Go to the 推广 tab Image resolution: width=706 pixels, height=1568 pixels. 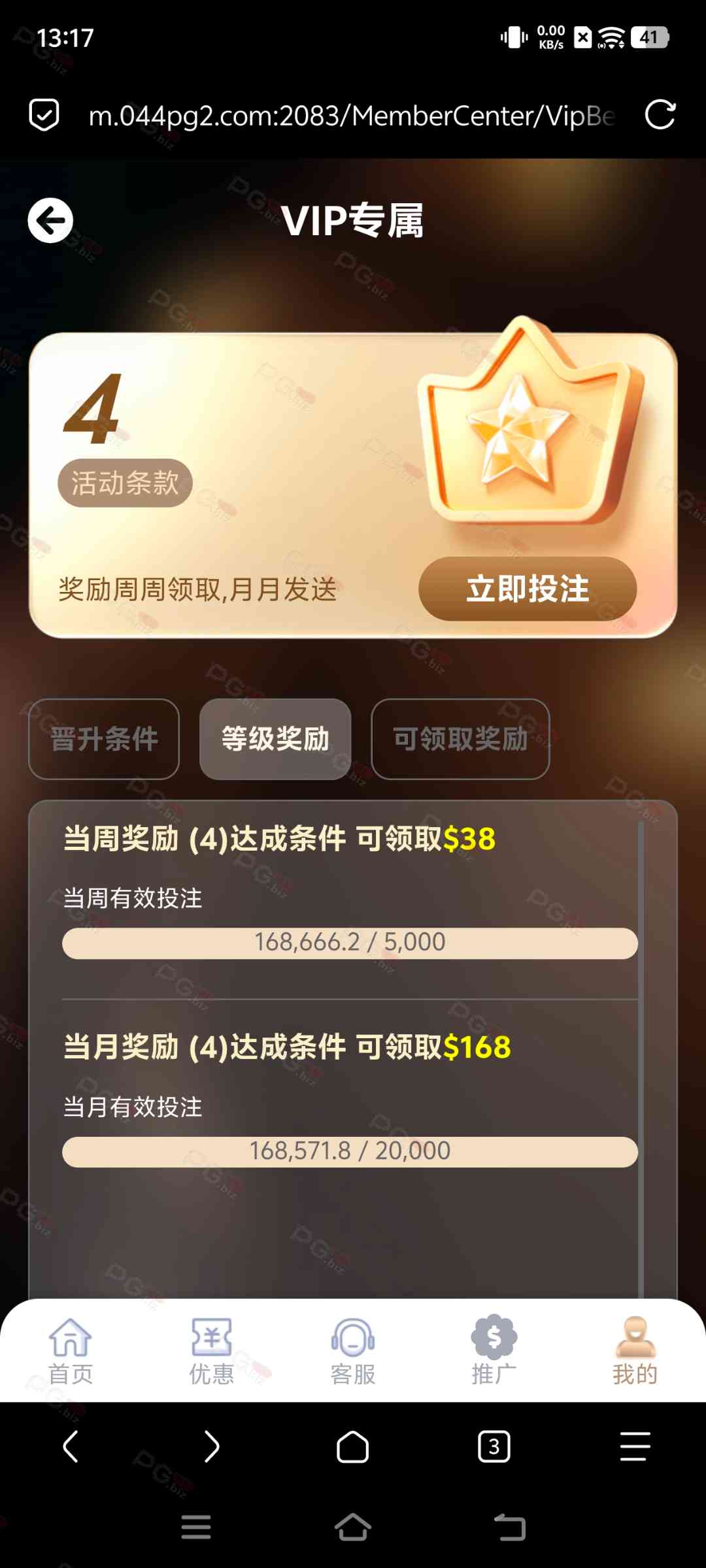click(494, 1350)
